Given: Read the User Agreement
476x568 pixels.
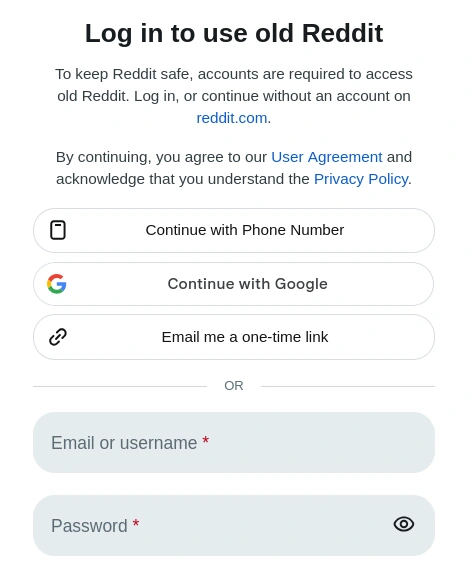Looking at the screenshot, I should (x=326, y=157).
